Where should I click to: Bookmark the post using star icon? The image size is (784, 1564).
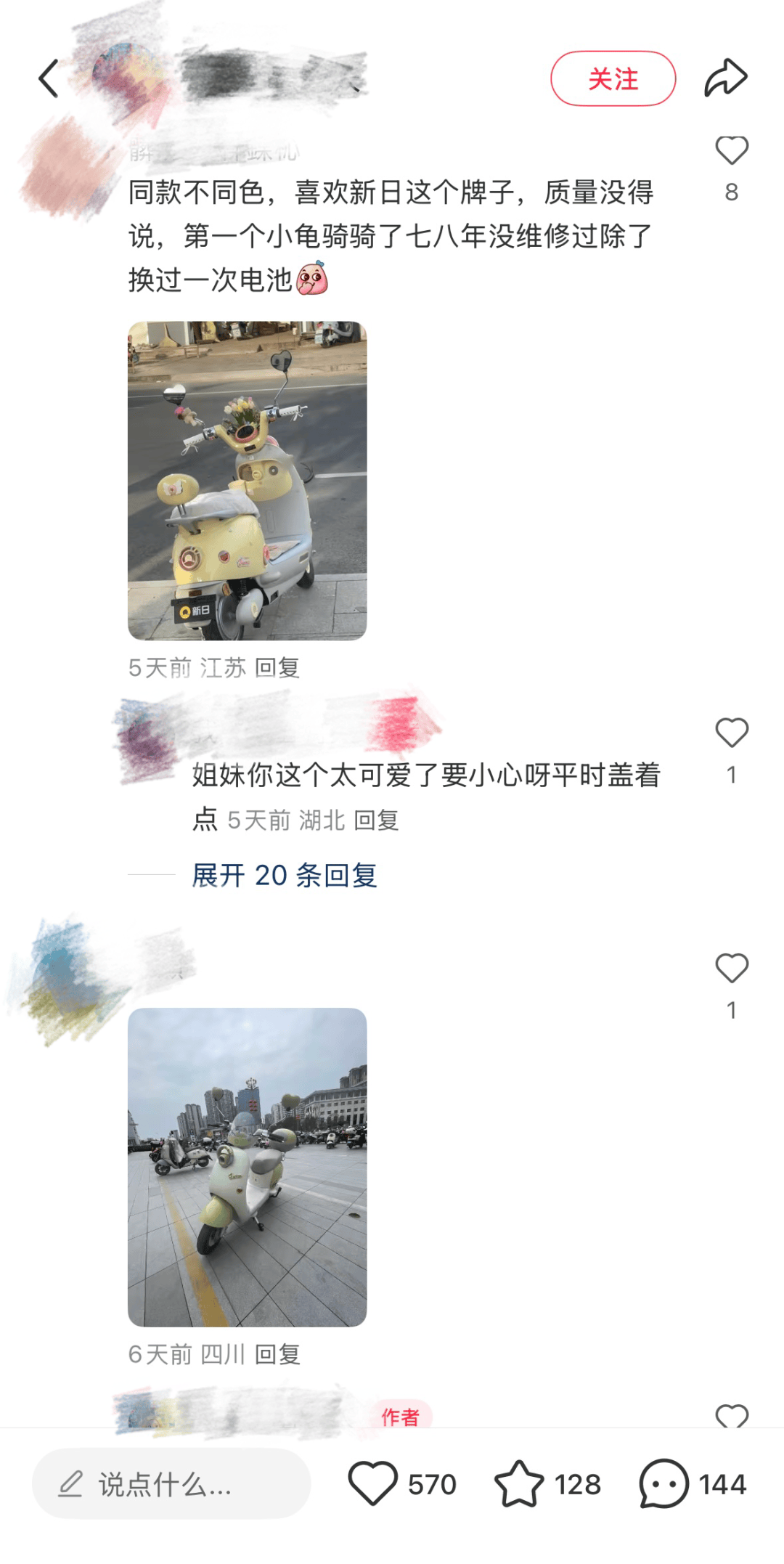pos(518,1483)
